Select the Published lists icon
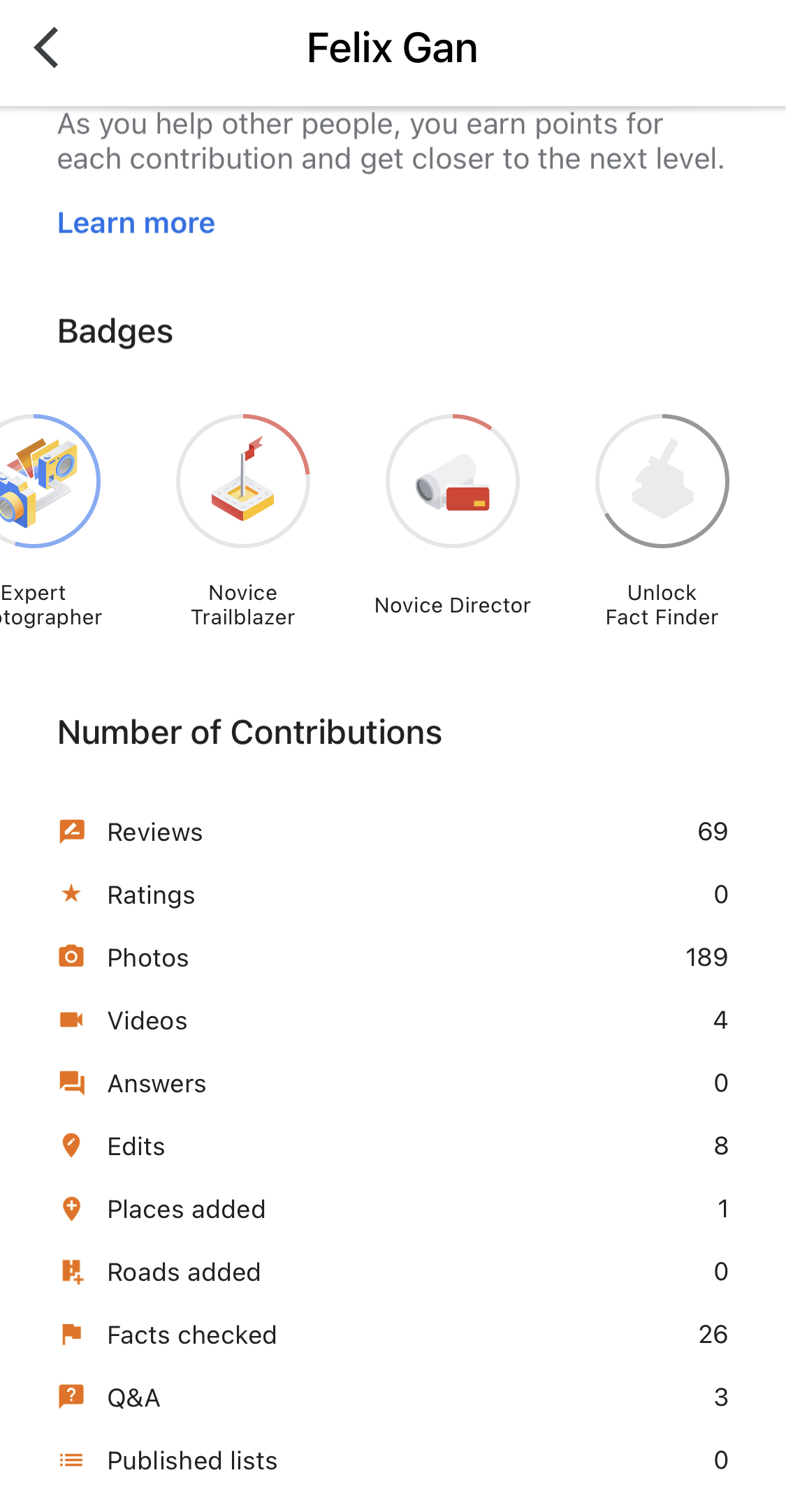The image size is (786, 1512). pyautogui.click(x=71, y=1460)
